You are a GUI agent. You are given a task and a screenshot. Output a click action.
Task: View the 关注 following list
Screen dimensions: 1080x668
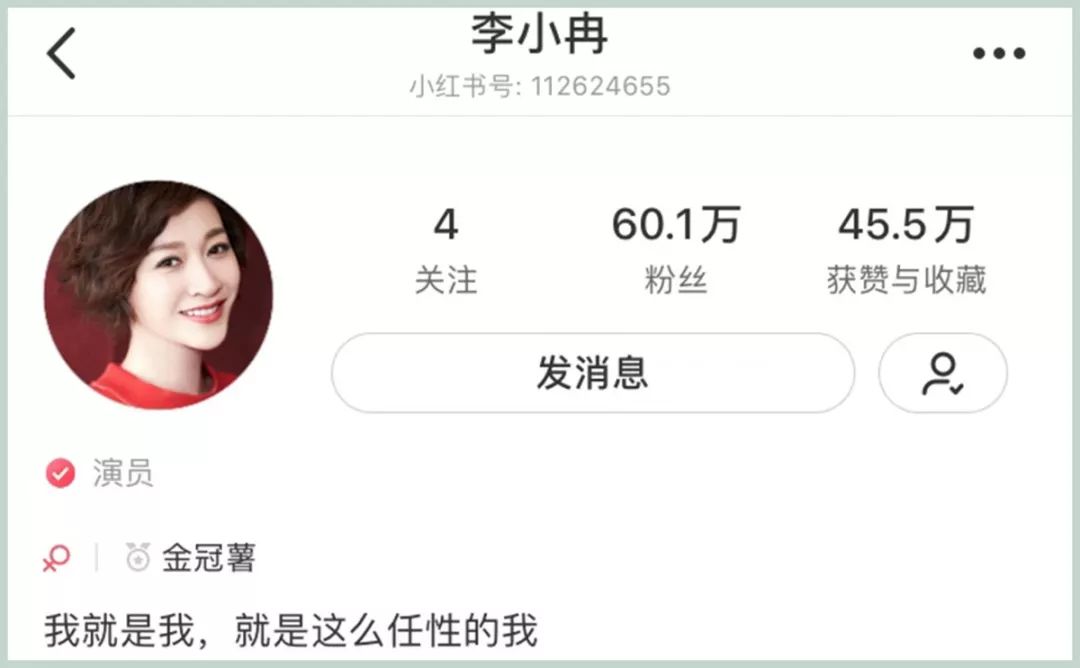(x=446, y=250)
